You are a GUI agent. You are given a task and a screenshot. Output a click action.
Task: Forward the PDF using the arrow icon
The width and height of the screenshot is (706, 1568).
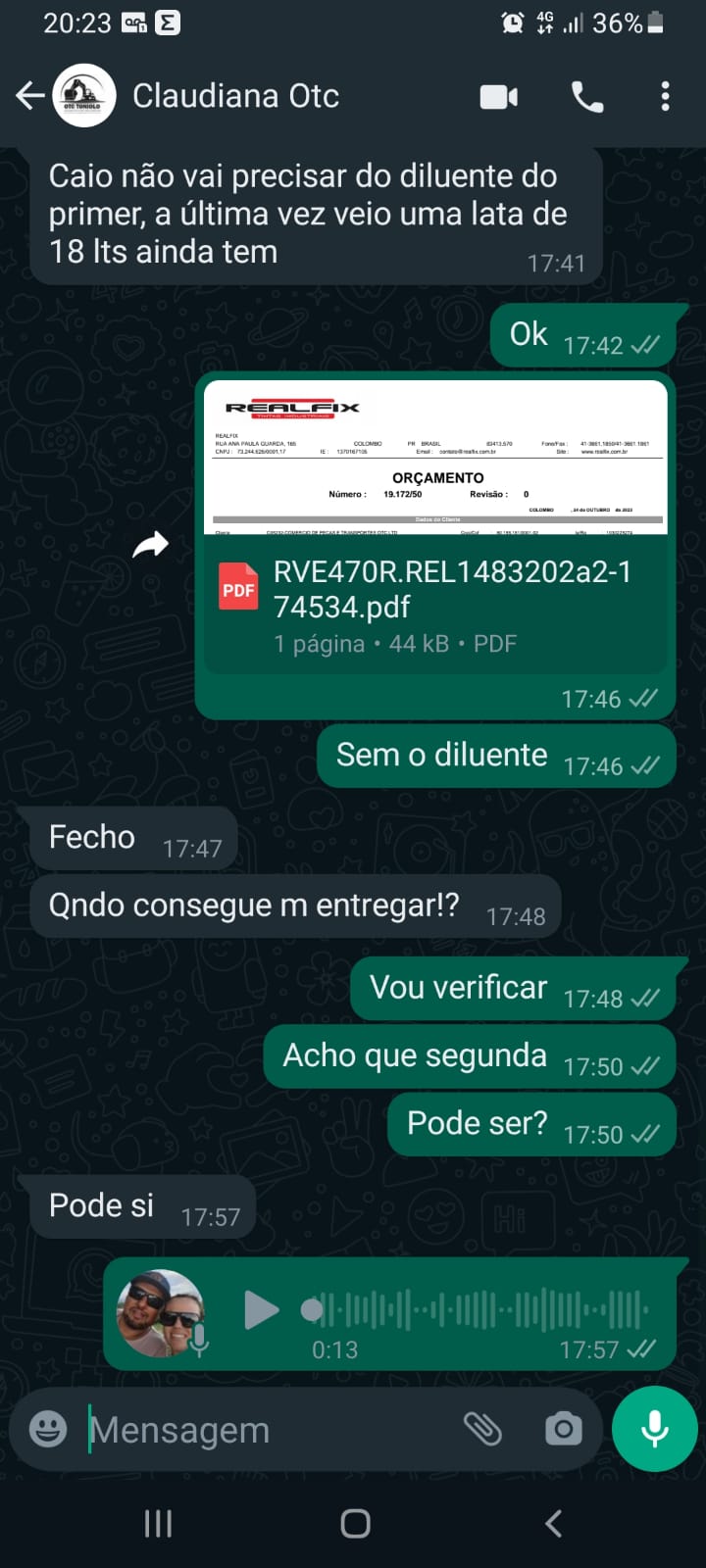pos(151,545)
